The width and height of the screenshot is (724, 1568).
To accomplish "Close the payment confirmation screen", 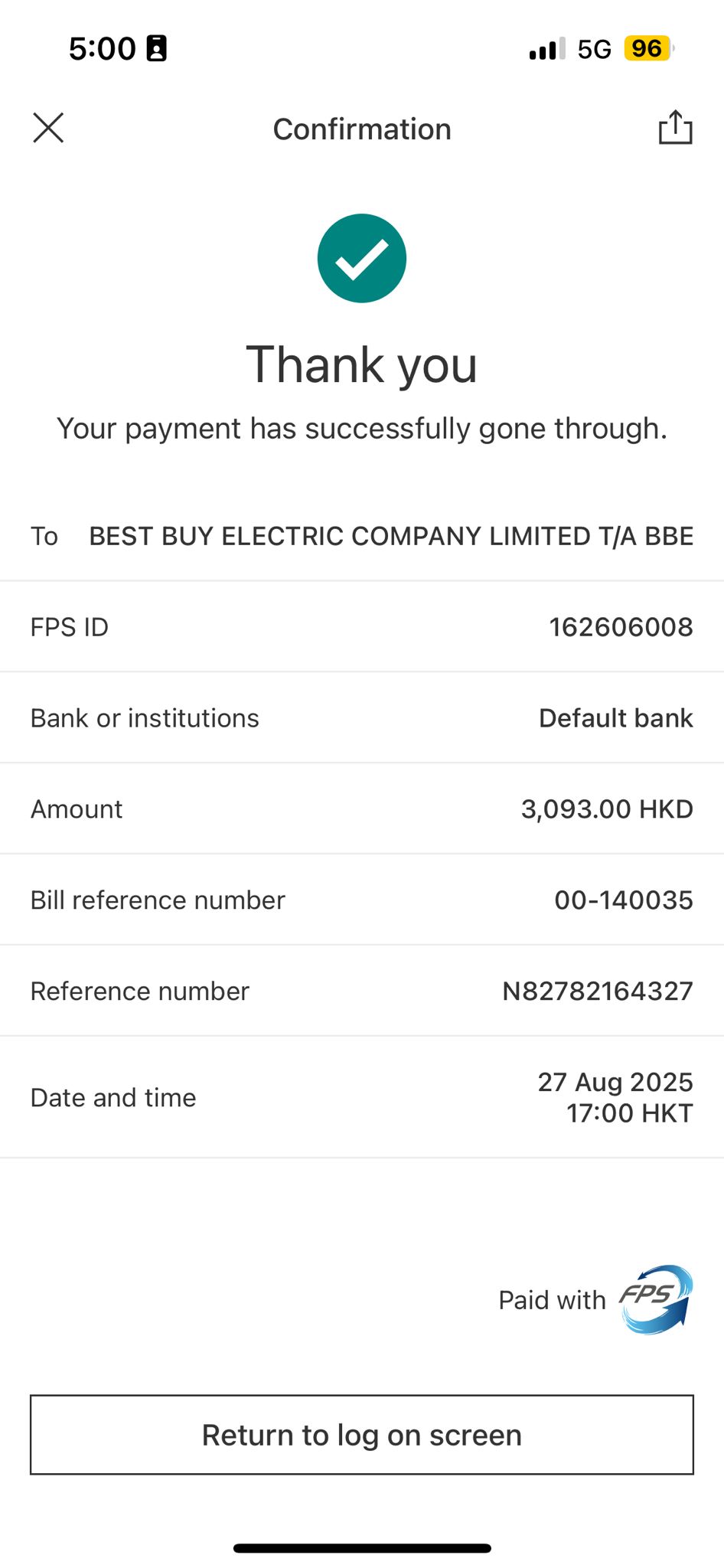I will pos(48,128).
